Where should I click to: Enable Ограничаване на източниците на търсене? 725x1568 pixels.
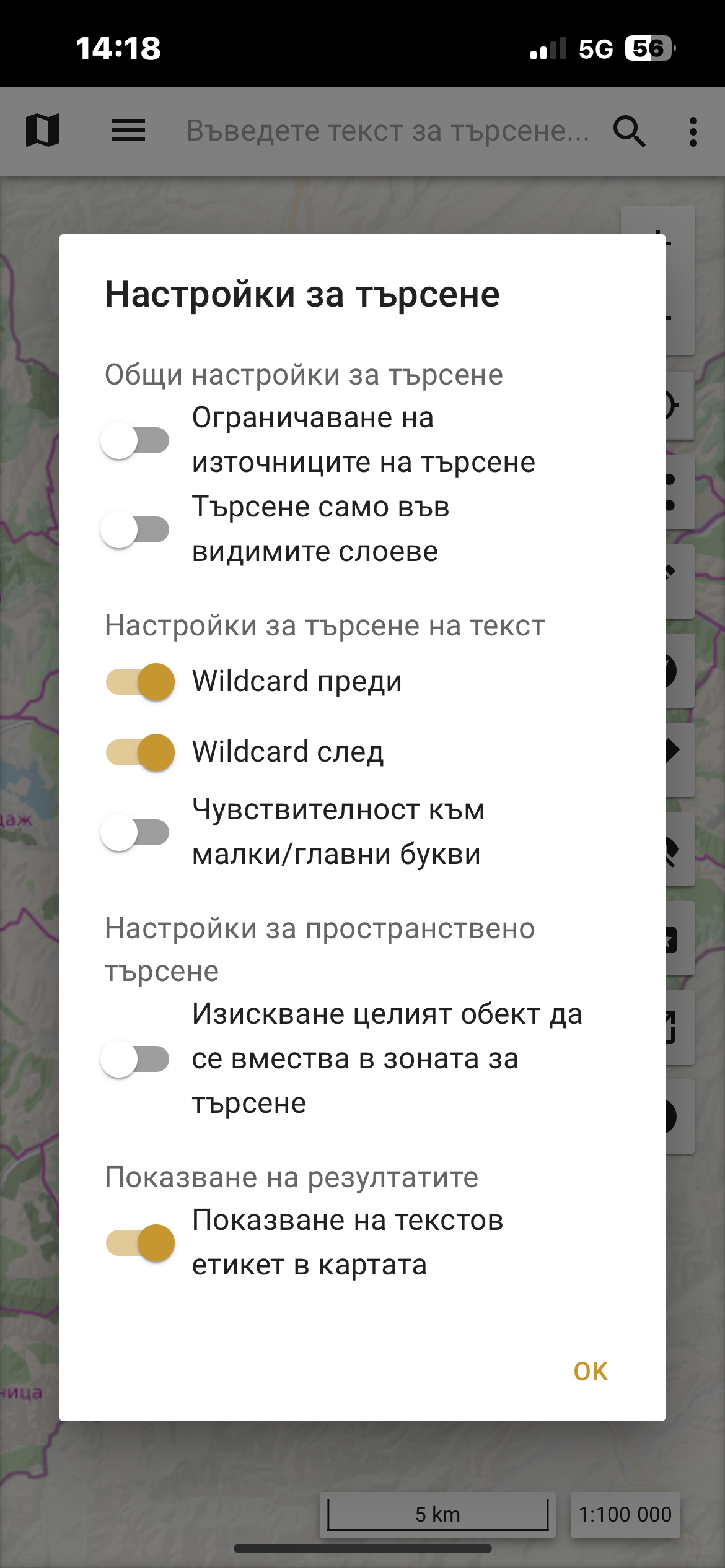[135, 440]
